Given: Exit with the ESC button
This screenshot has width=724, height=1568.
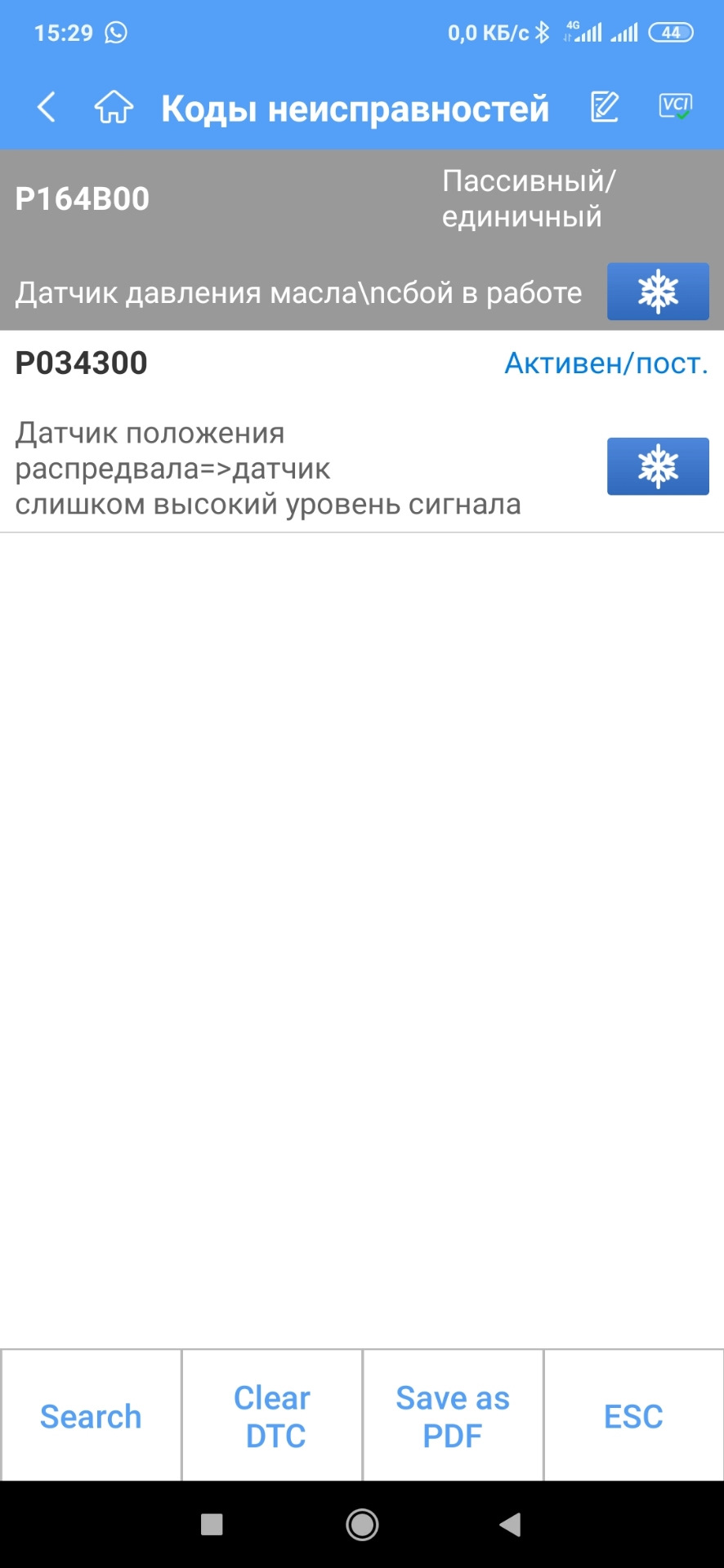Looking at the screenshot, I should (633, 1416).
